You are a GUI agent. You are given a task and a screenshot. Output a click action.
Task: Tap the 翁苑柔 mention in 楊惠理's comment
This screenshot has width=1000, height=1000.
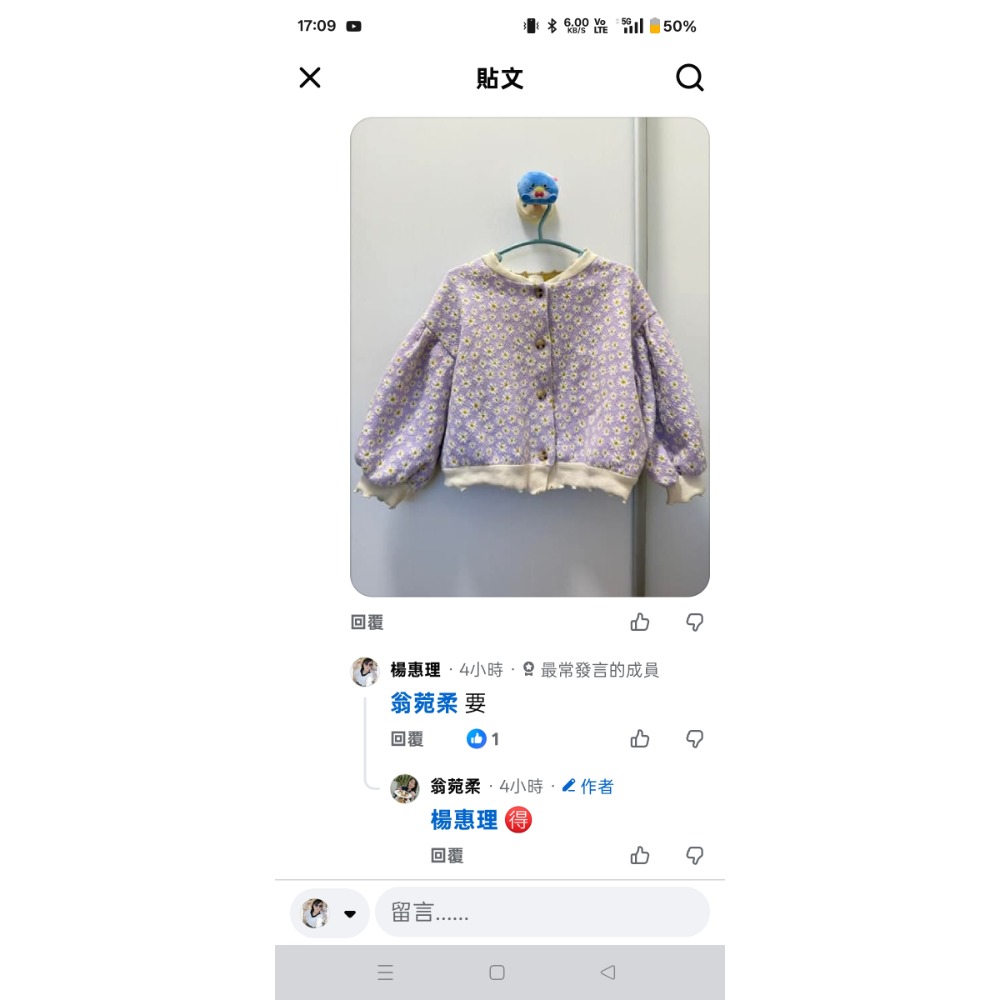click(424, 704)
